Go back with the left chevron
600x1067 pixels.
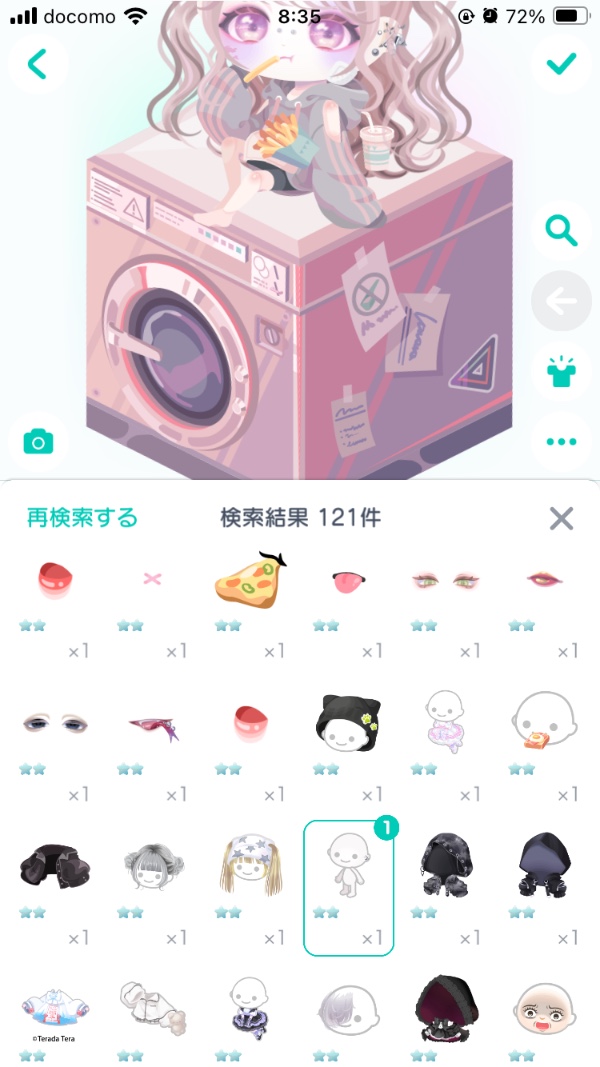click(37, 64)
